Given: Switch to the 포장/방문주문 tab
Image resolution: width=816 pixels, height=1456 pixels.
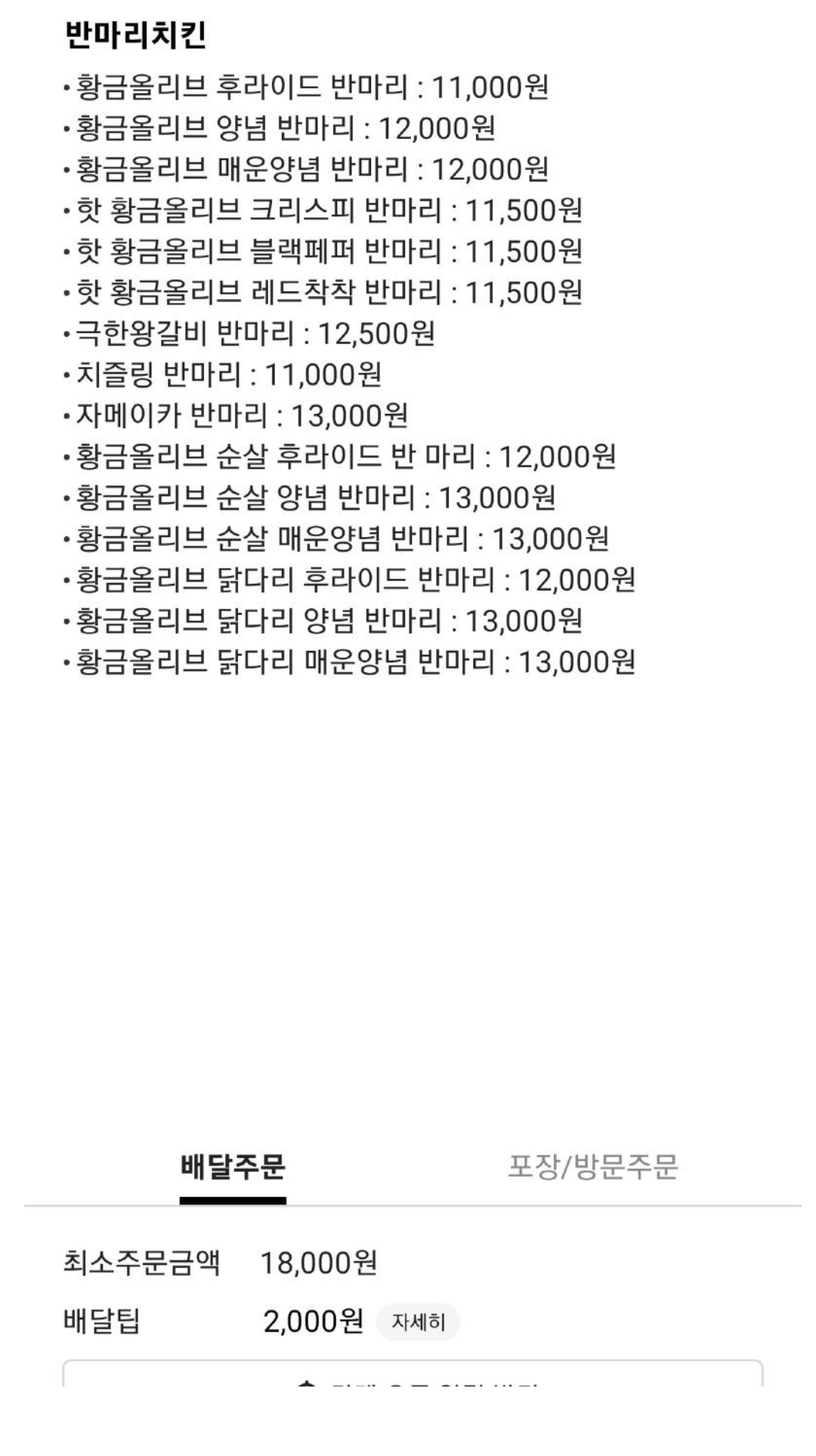Looking at the screenshot, I should tap(592, 1167).
